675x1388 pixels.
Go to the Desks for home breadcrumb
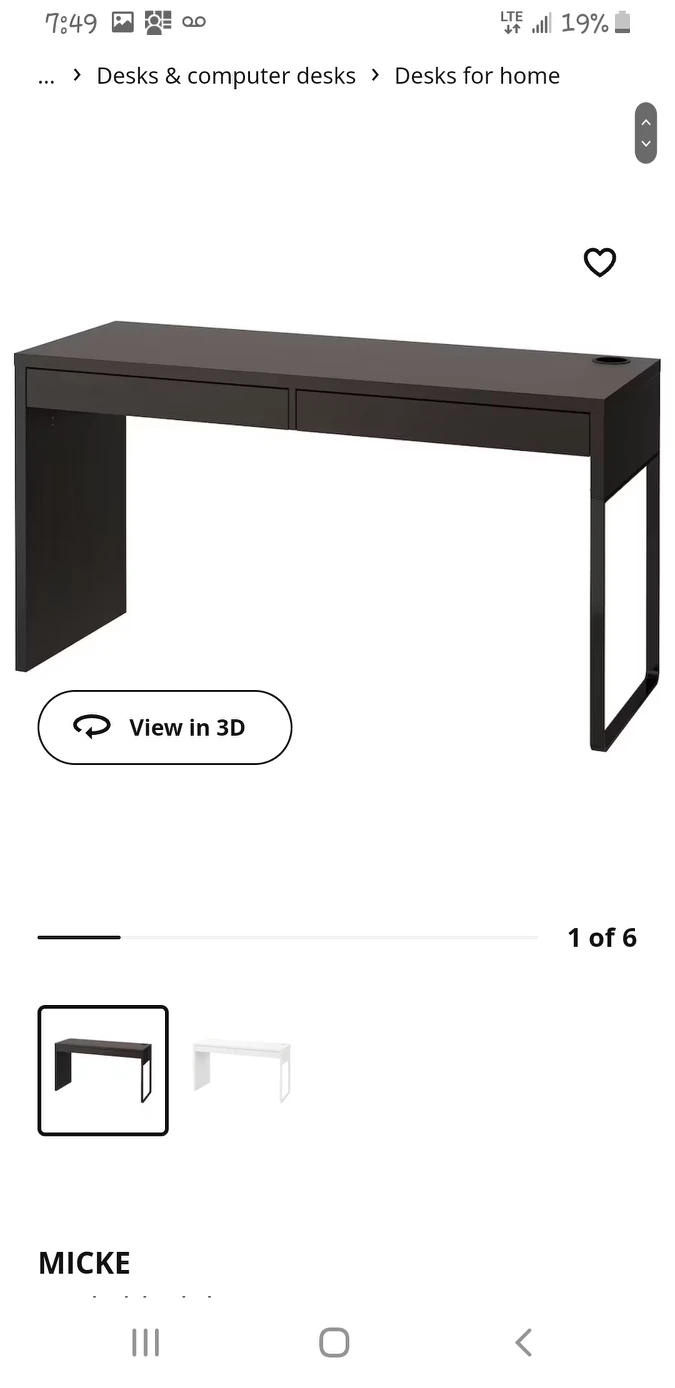click(x=477, y=76)
